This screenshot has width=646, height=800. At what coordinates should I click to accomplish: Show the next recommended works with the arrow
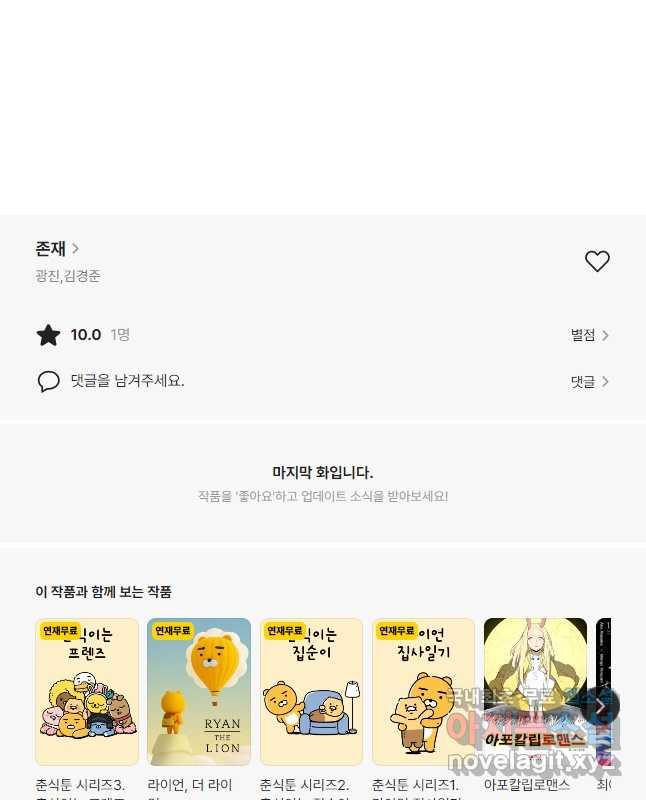point(601,706)
